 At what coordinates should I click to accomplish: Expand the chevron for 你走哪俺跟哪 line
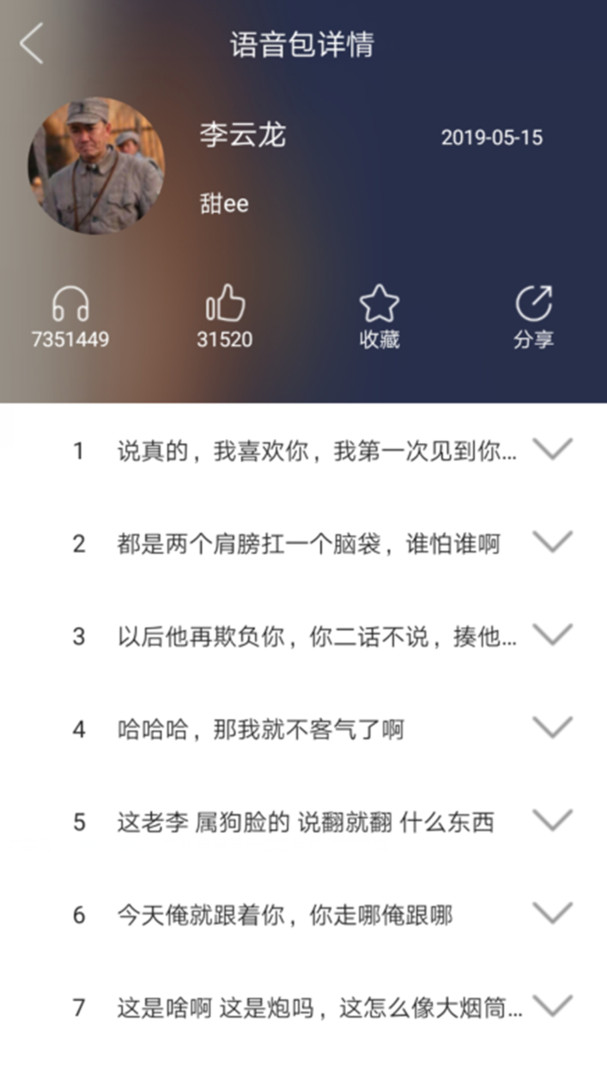click(553, 912)
